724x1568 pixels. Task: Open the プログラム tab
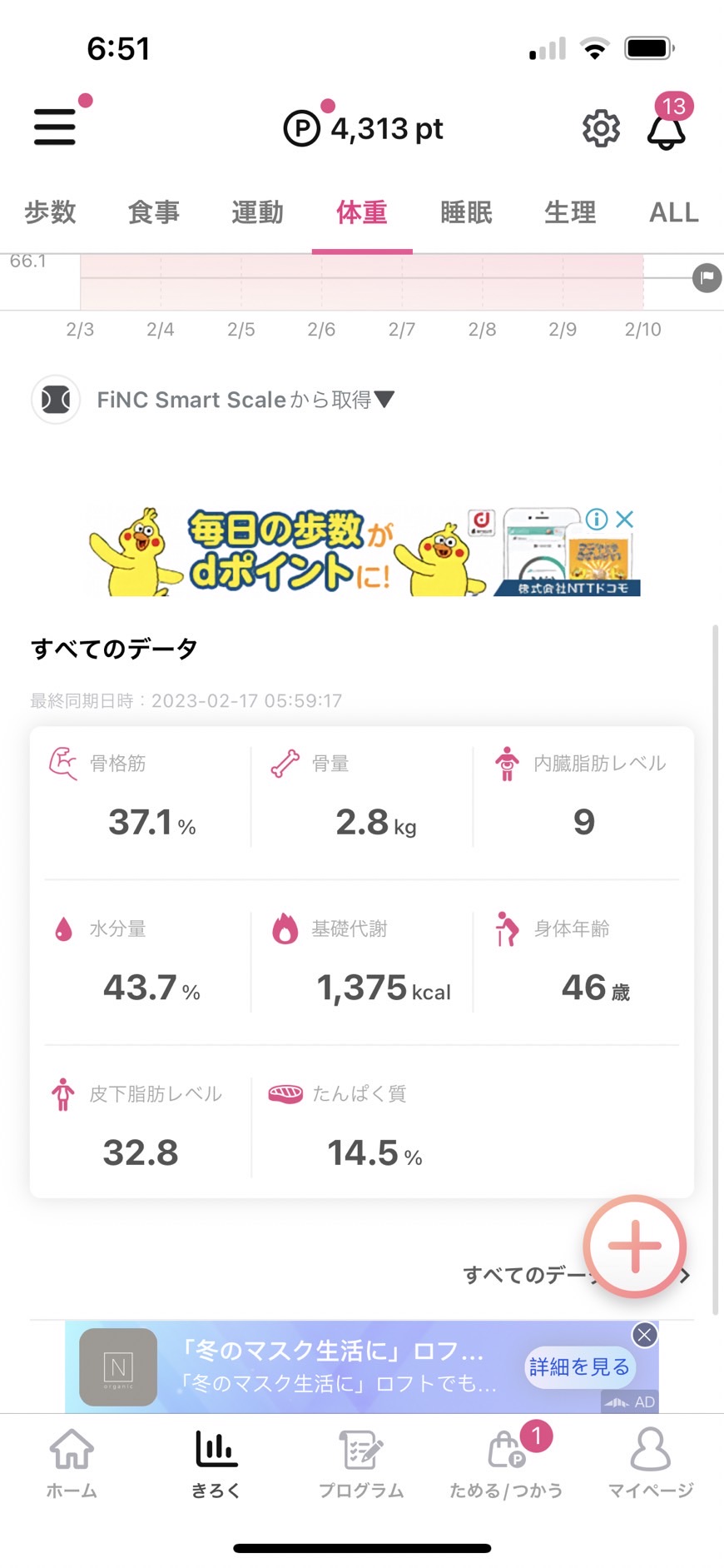coord(361,1463)
